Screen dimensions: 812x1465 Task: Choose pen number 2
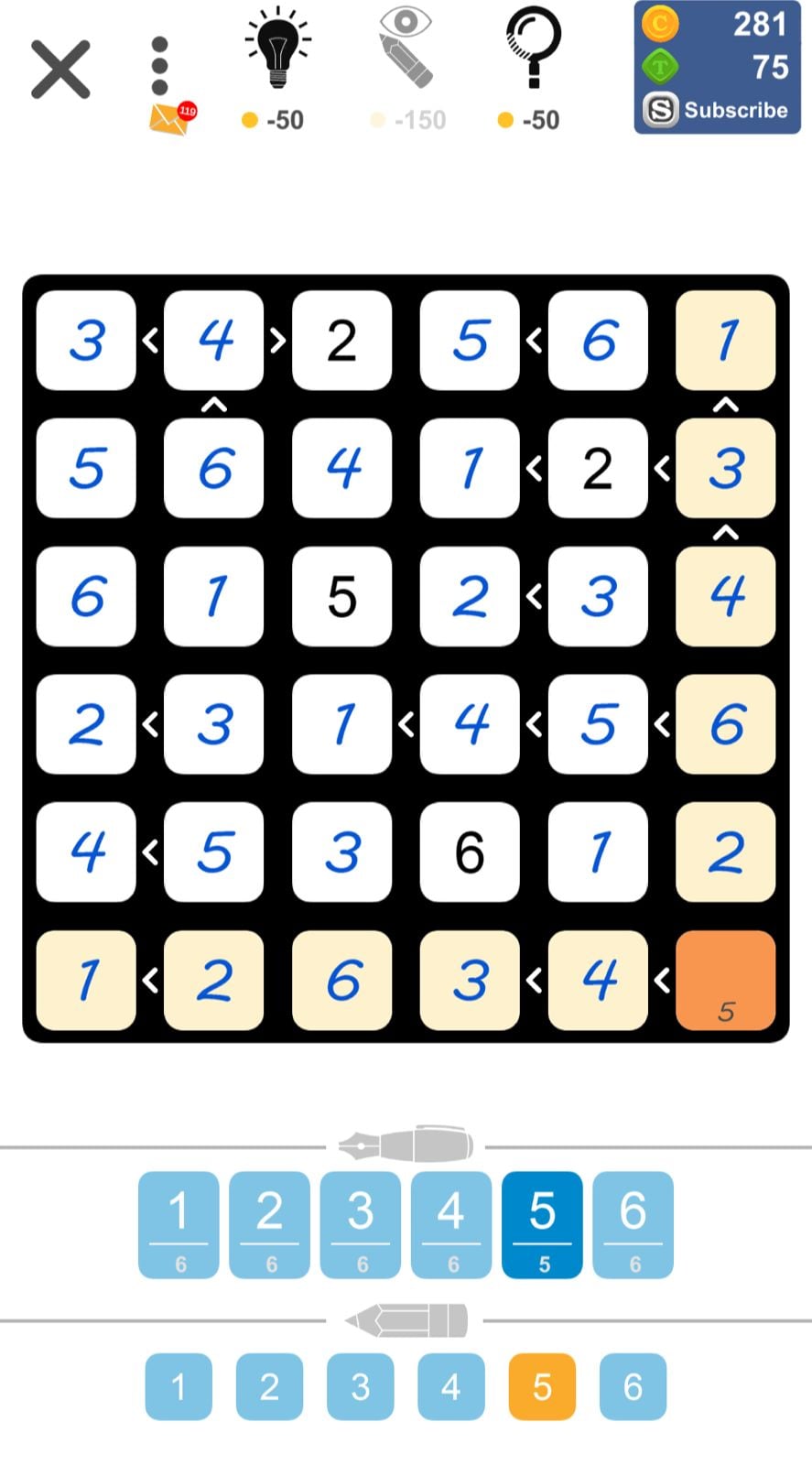click(x=269, y=1224)
